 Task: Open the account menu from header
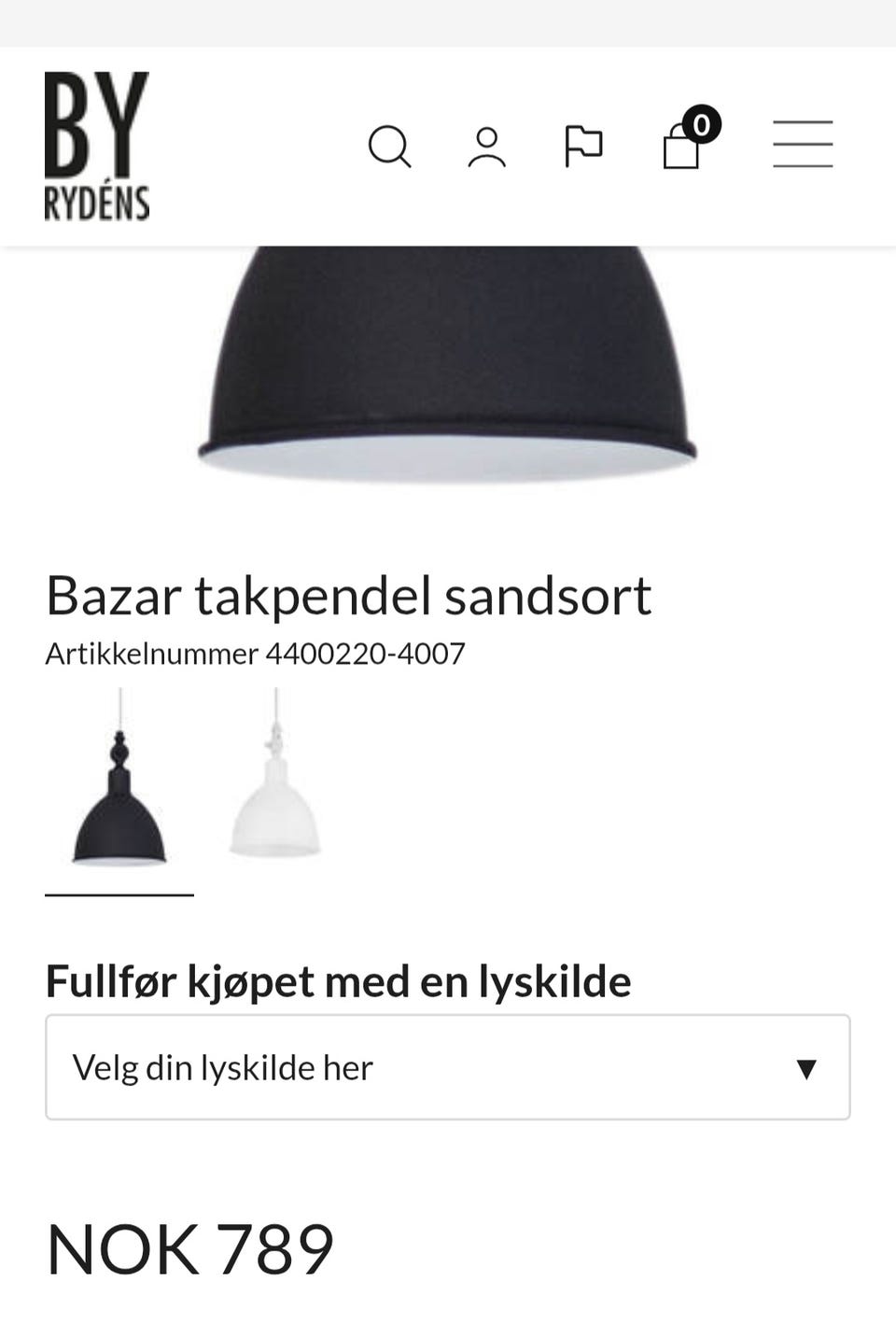[488, 148]
